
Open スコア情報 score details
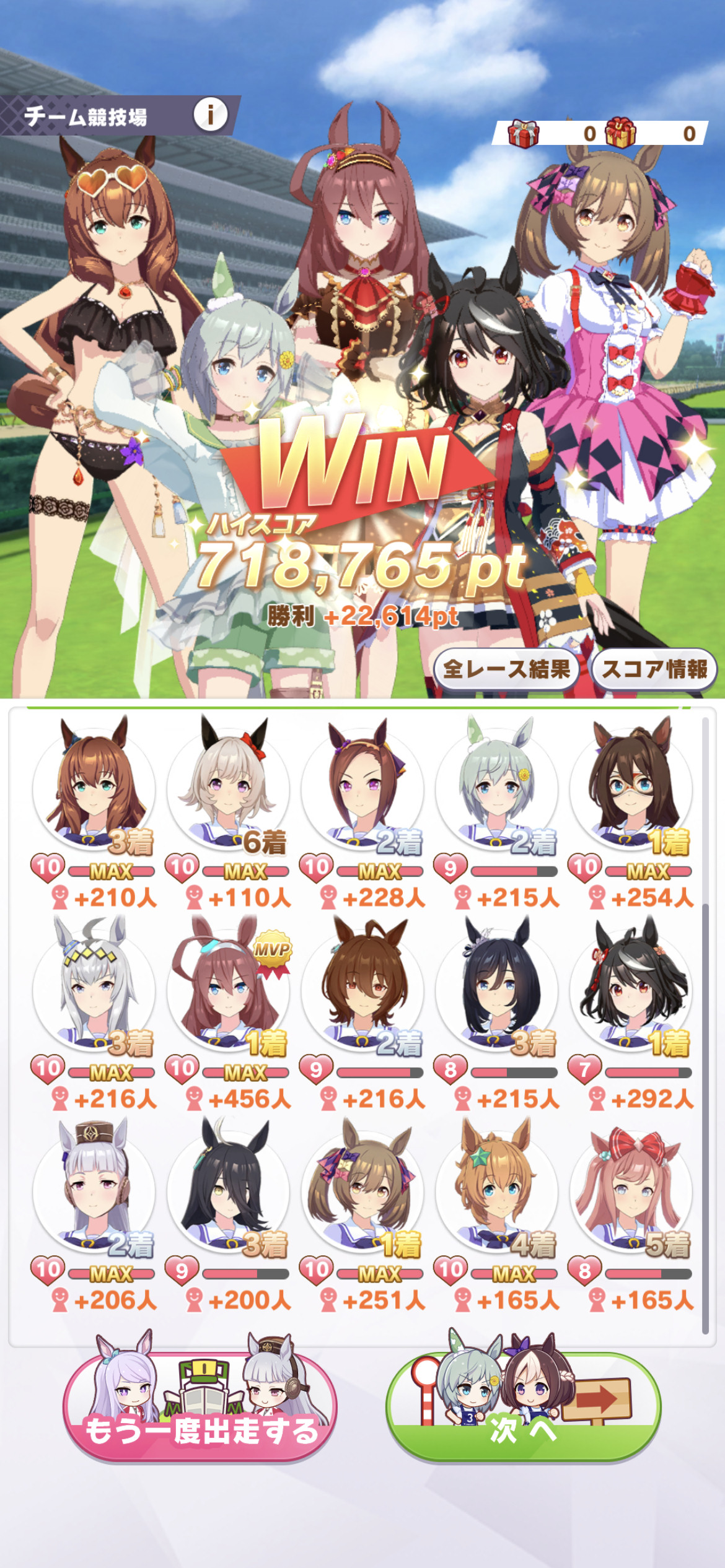(x=654, y=669)
